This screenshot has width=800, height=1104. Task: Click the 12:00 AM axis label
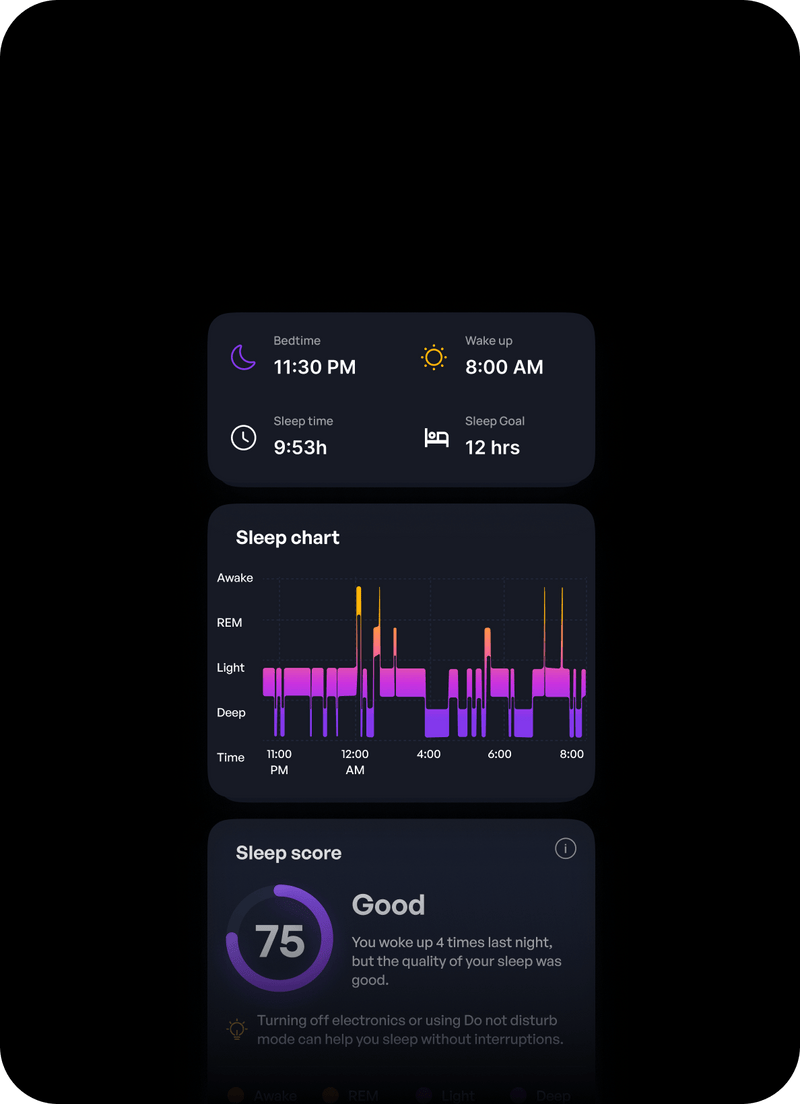(355, 761)
